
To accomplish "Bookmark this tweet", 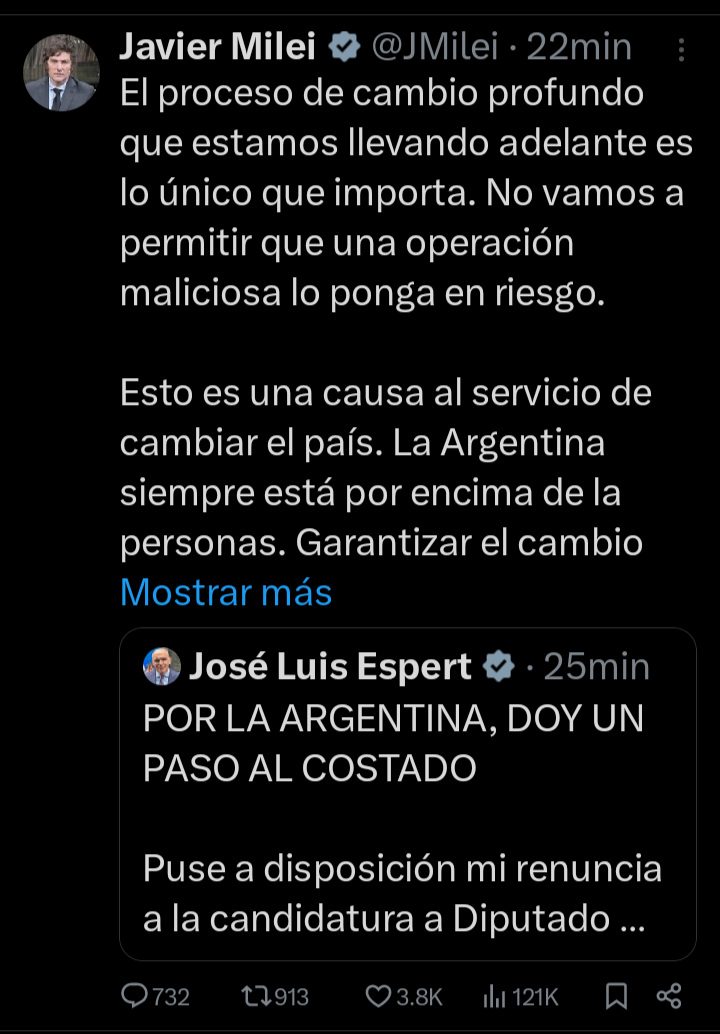I will 617,996.
